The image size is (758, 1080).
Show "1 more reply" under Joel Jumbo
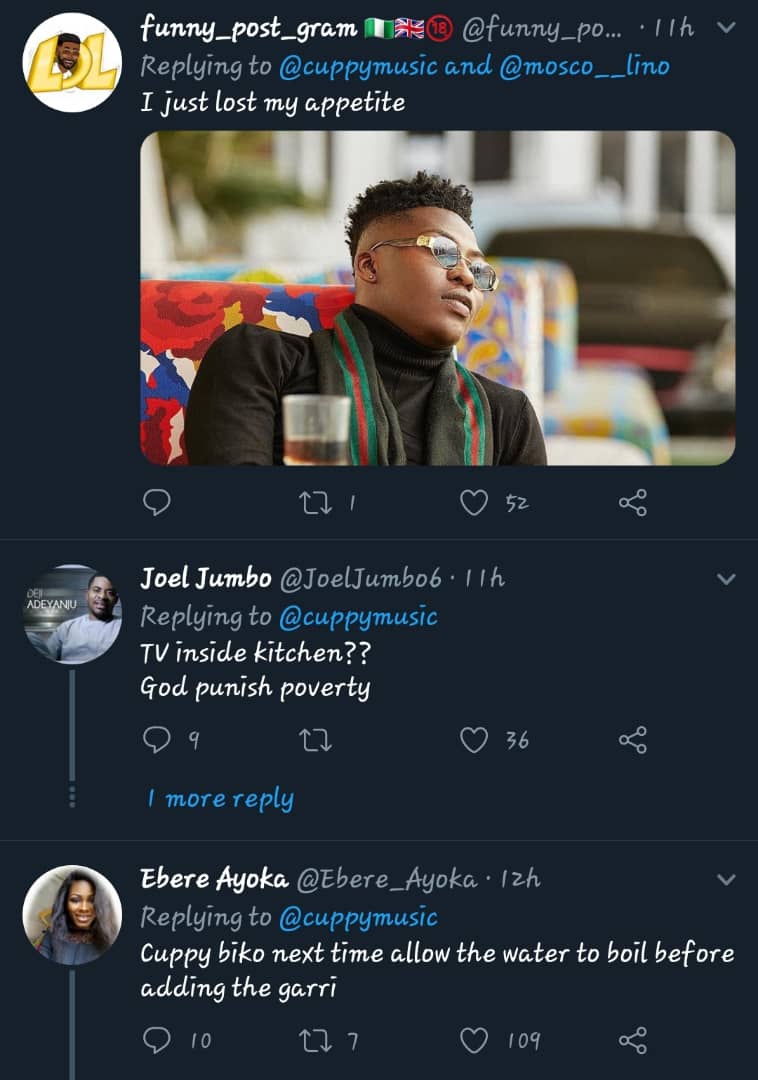[220, 799]
